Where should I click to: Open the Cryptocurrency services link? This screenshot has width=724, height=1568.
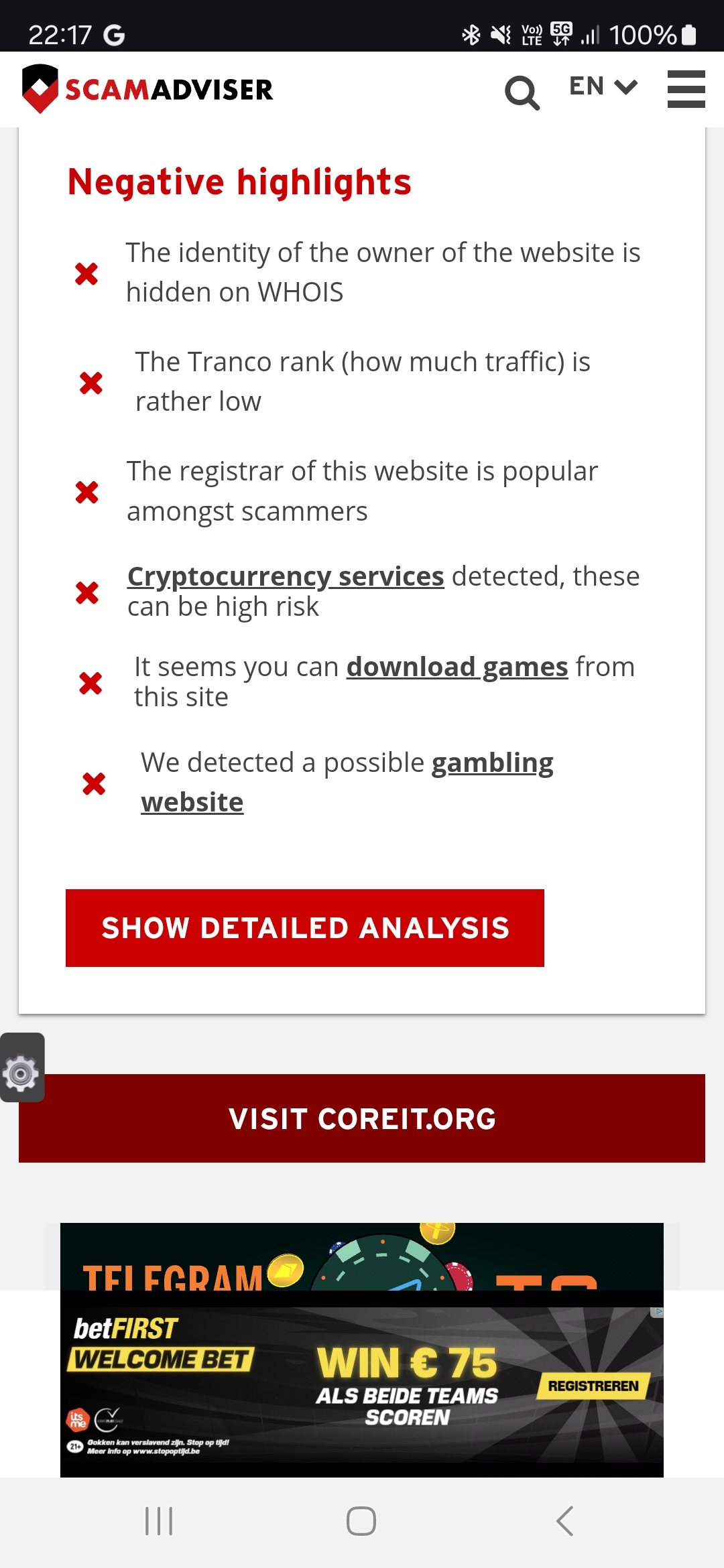pos(286,576)
